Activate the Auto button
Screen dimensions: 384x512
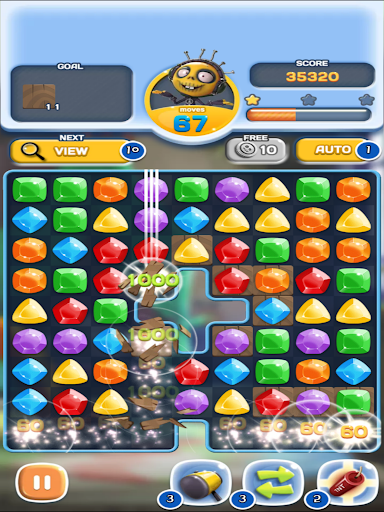(337, 150)
